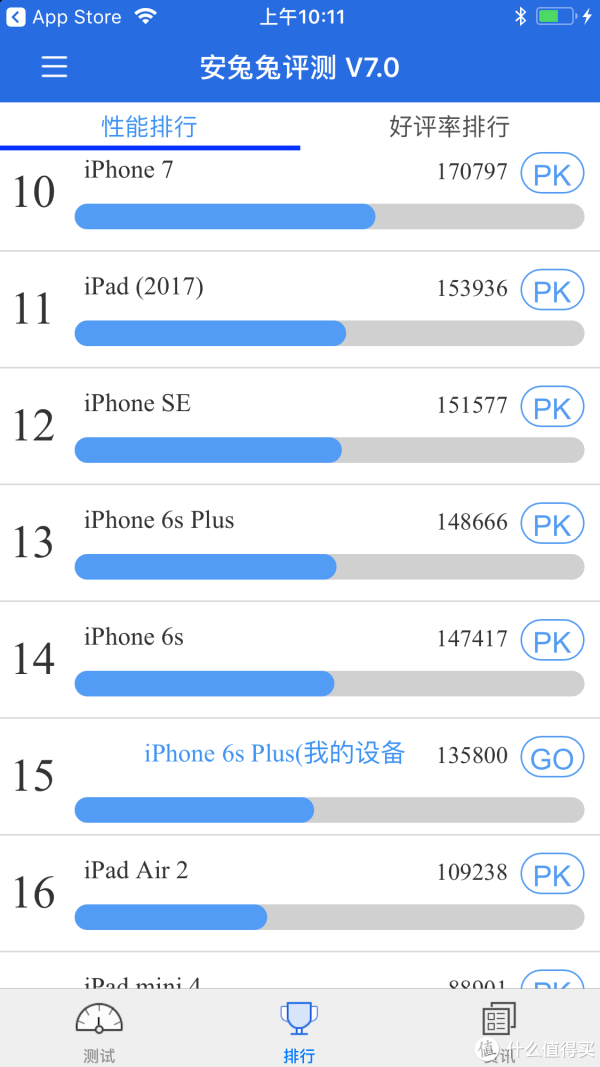Switch to the 性能排行 tab
The image size is (600, 1067).
150,127
